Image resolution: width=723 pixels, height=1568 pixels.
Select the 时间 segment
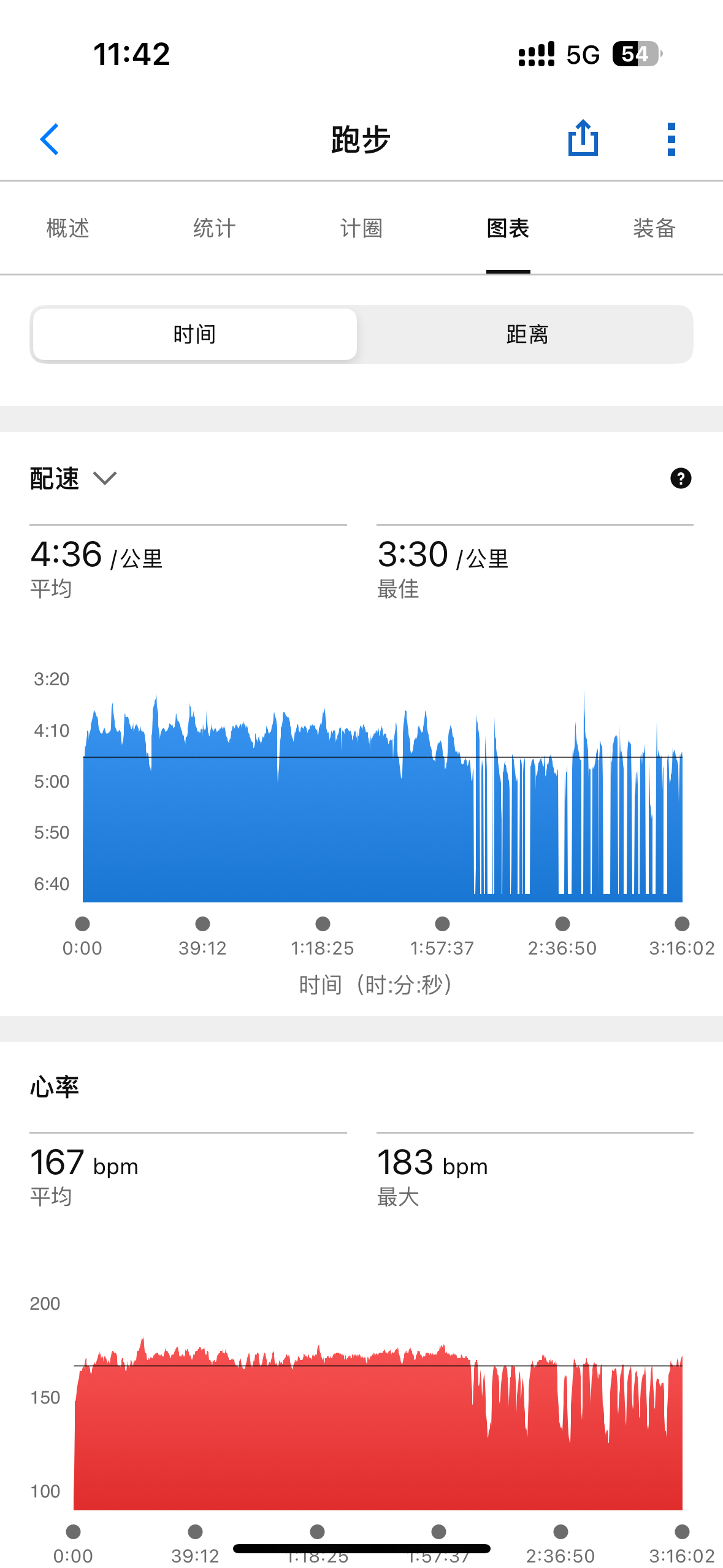[194, 334]
